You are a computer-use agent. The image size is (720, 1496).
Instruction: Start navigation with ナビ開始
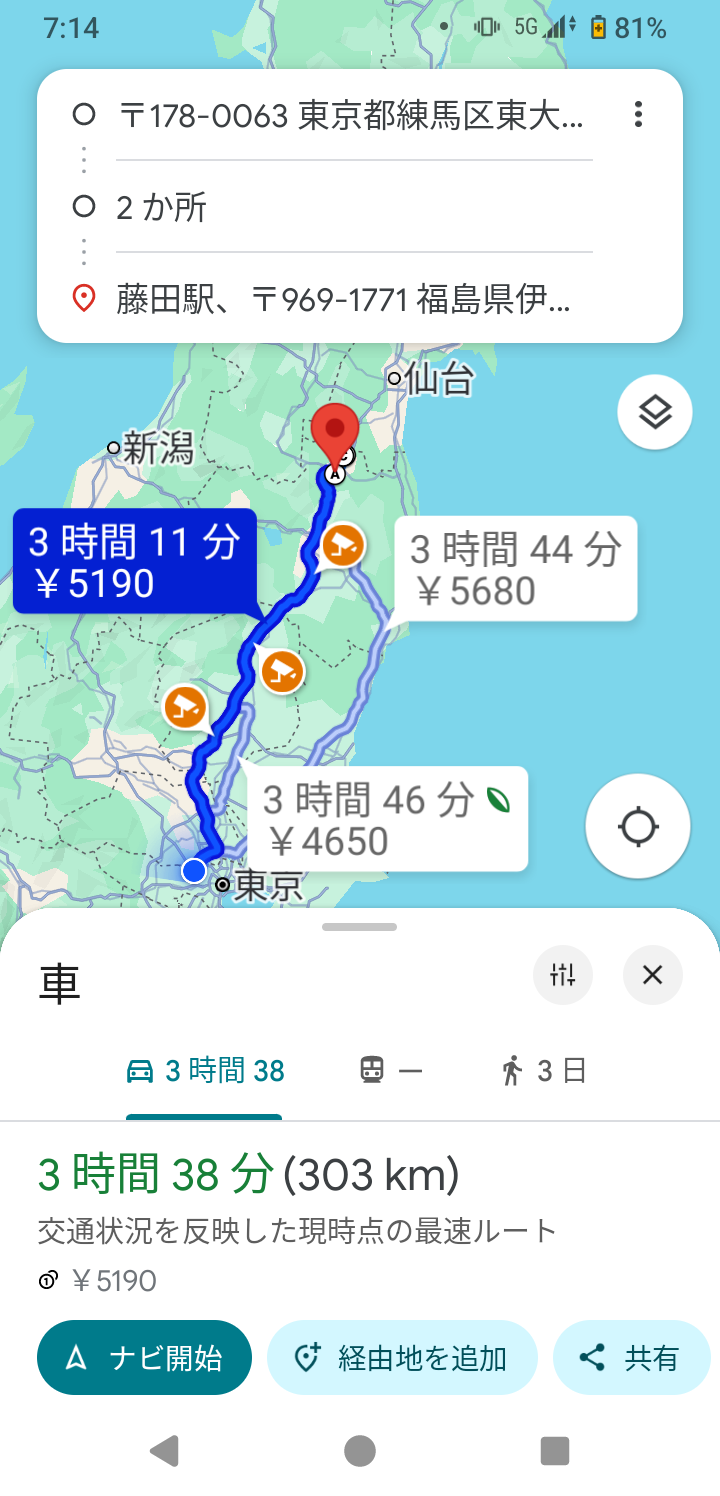[x=144, y=1357]
